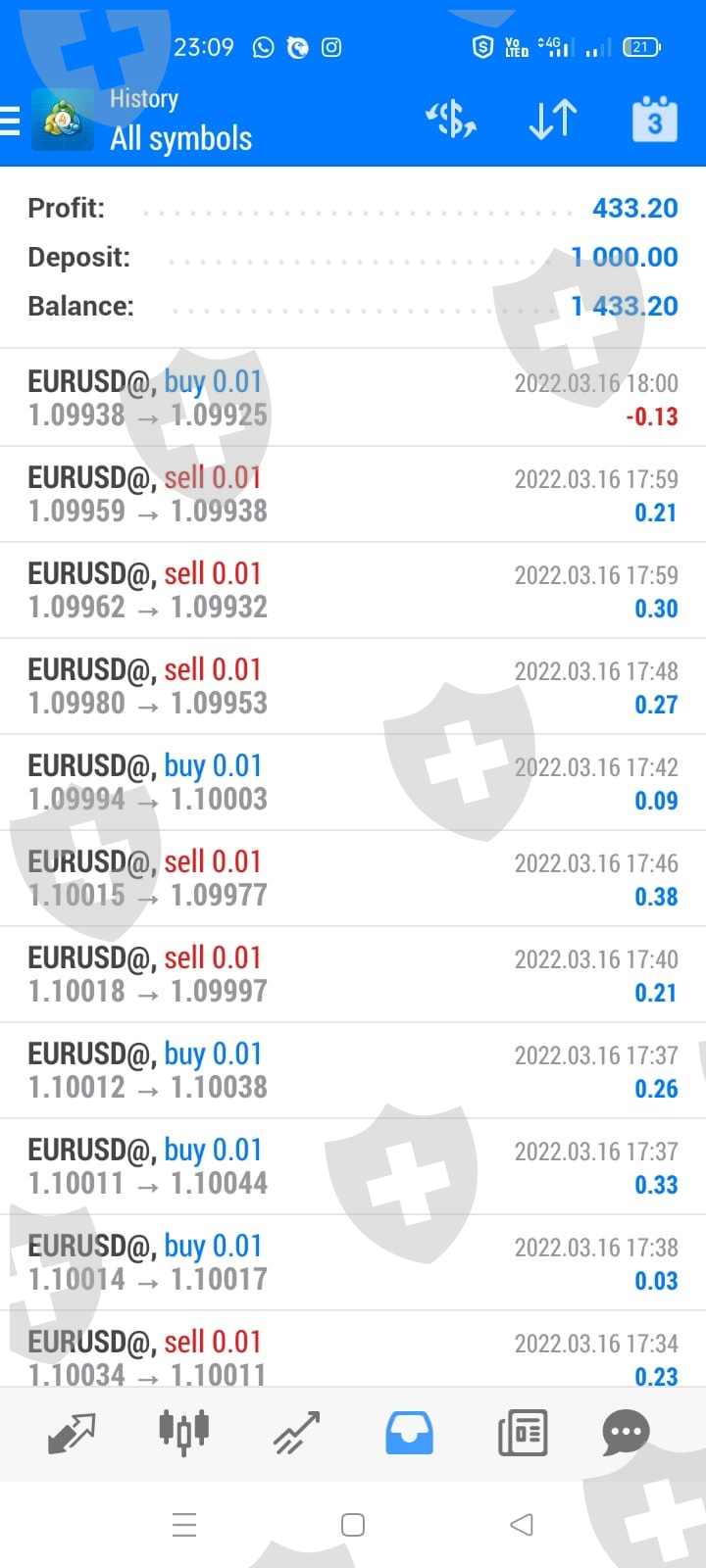
Task: Go back using system back button
Action: [x=522, y=1525]
